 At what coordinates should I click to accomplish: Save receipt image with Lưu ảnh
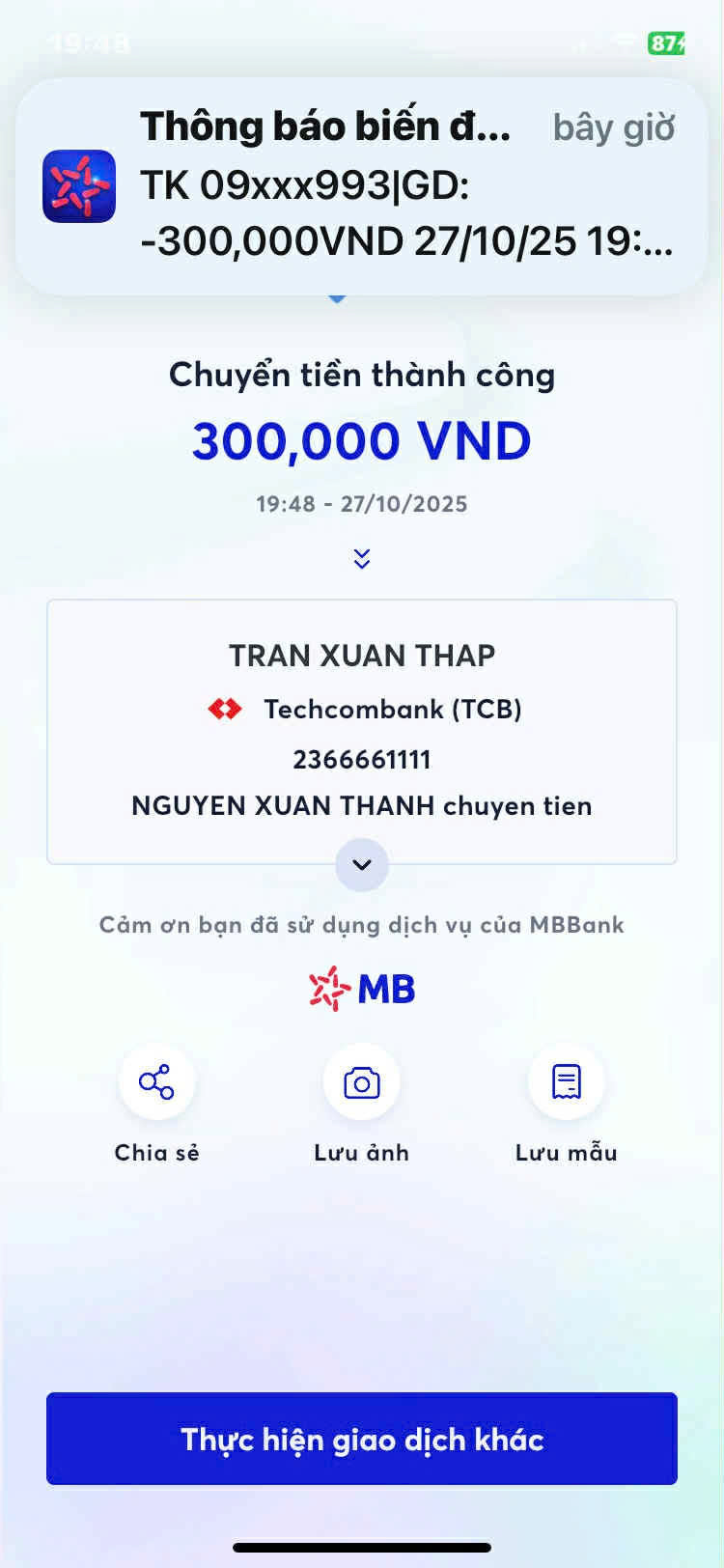coord(362,1082)
